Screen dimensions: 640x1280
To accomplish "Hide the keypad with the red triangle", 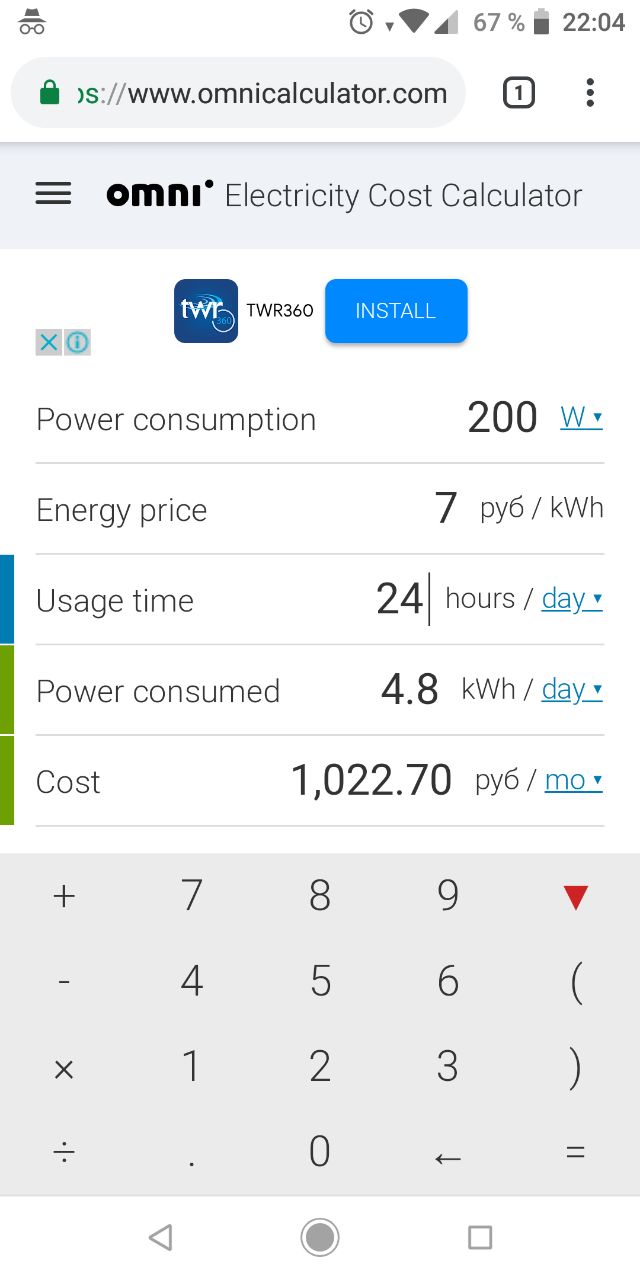I will coord(576,897).
